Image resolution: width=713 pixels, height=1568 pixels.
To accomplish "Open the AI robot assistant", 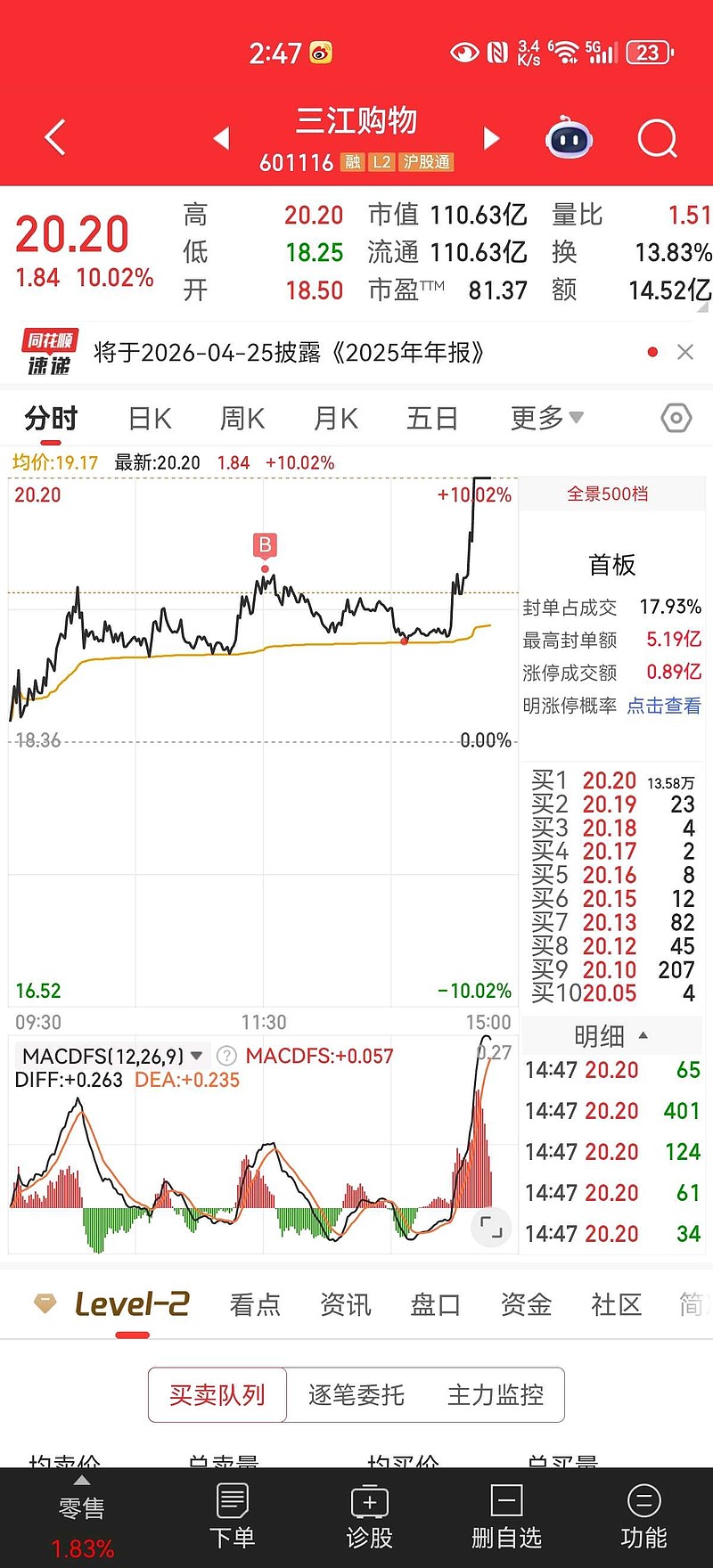I will pos(569,138).
